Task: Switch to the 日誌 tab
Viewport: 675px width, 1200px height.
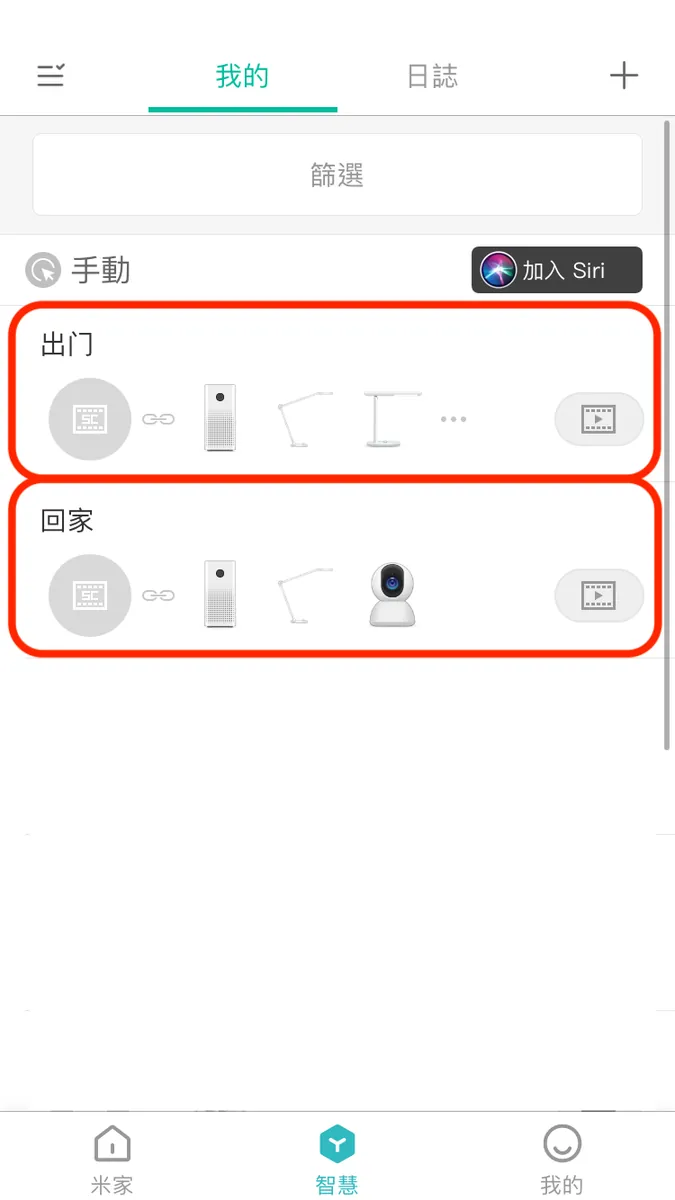Action: click(x=432, y=76)
